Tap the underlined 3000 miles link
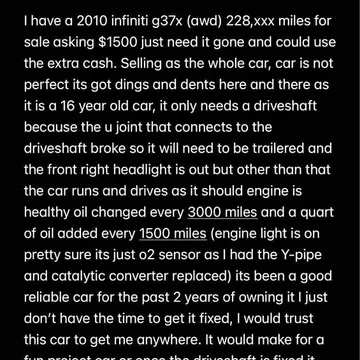This screenshot has width=360, height=360. pyautogui.click(x=223, y=212)
